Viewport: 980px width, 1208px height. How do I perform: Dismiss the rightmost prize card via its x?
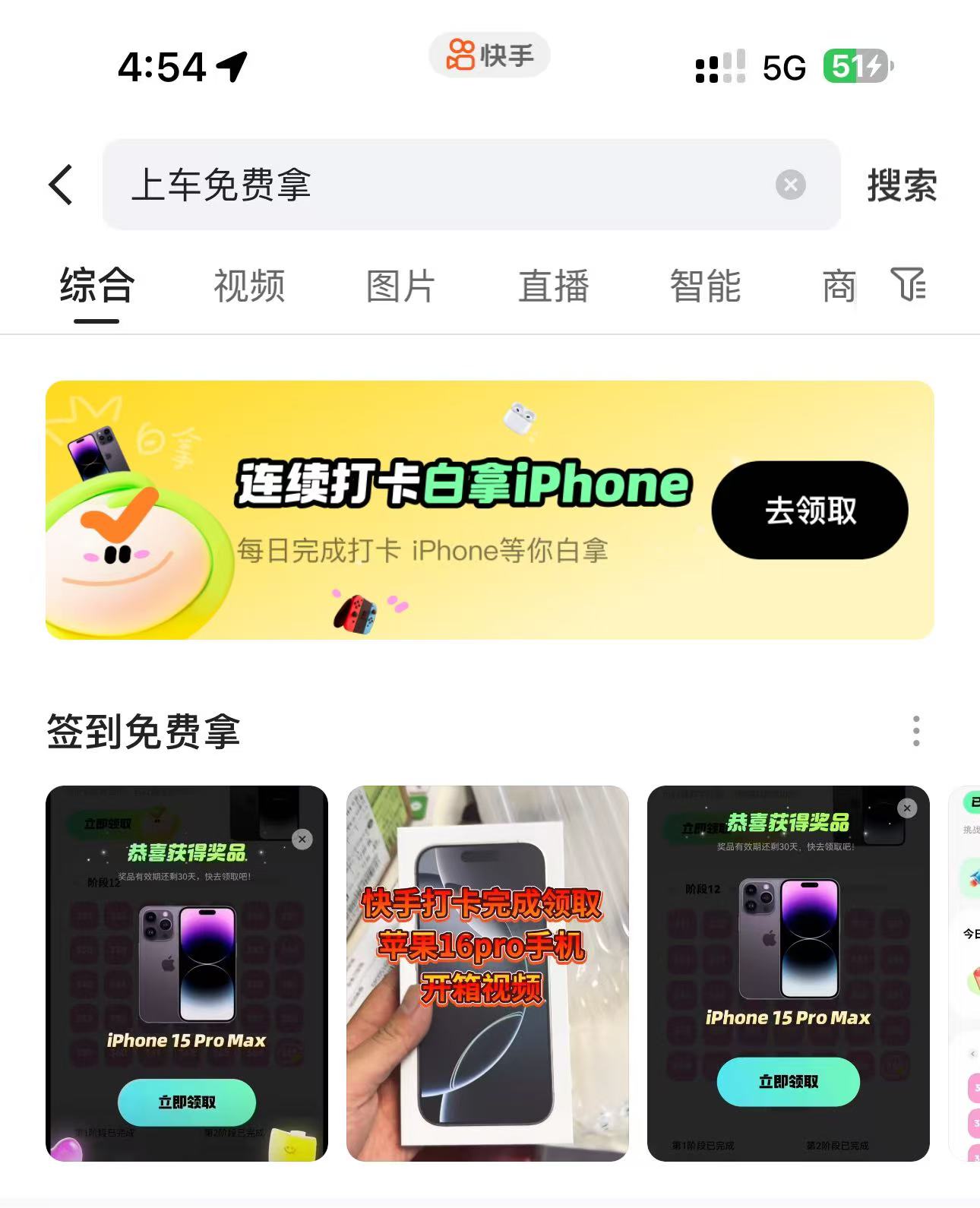pyautogui.click(x=906, y=808)
